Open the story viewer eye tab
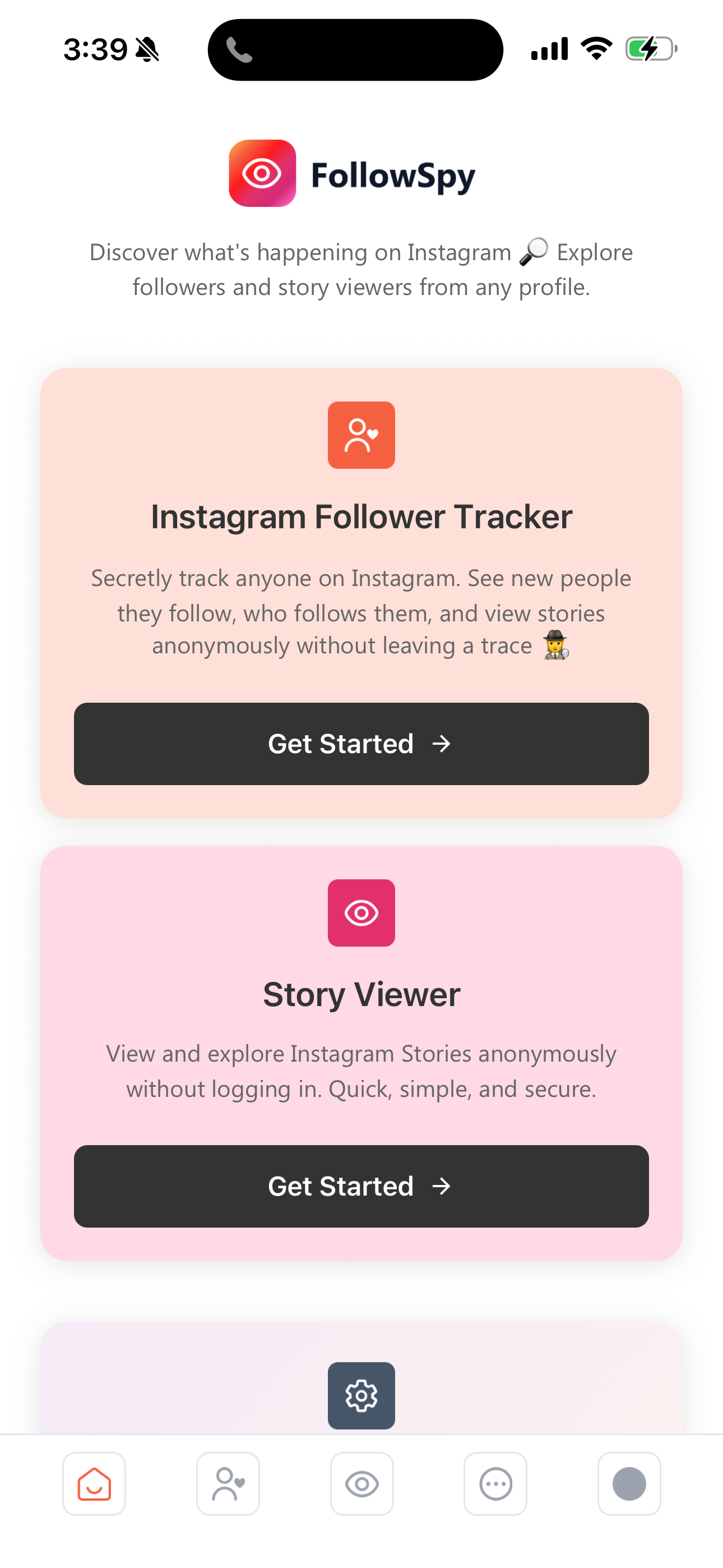The height and width of the screenshot is (1568, 723). [361, 1483]
